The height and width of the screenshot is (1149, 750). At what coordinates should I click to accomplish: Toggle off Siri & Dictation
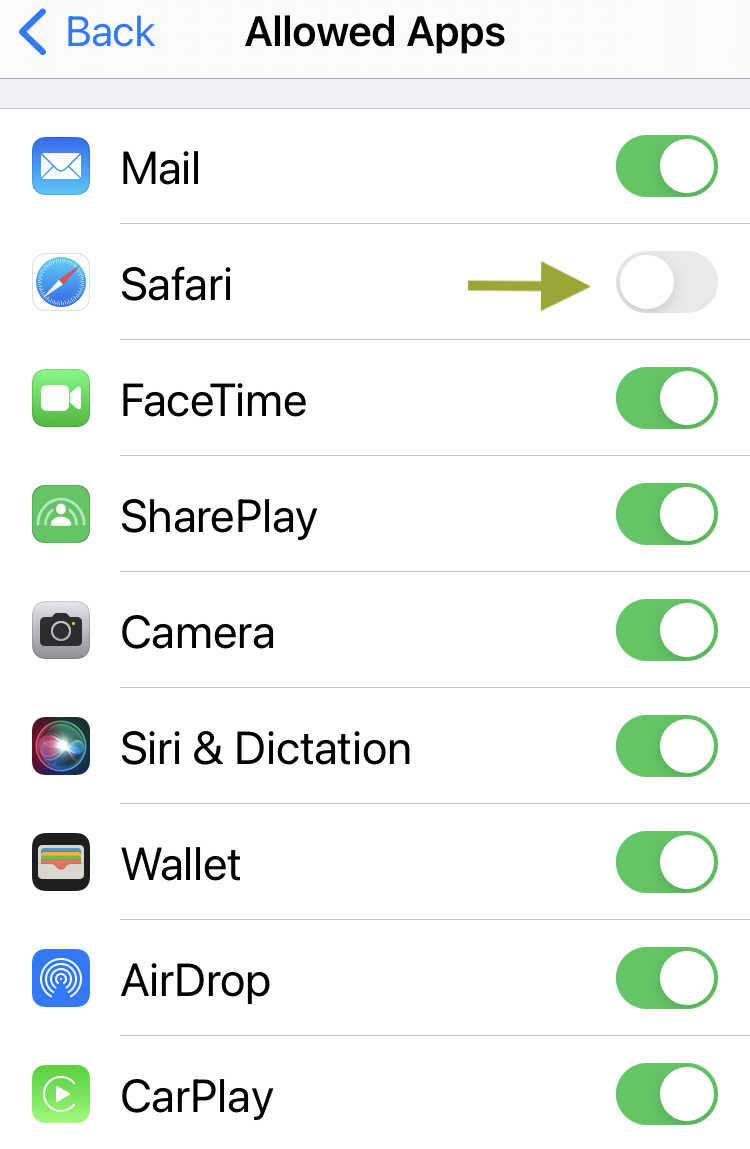click(x=666, y=746)
